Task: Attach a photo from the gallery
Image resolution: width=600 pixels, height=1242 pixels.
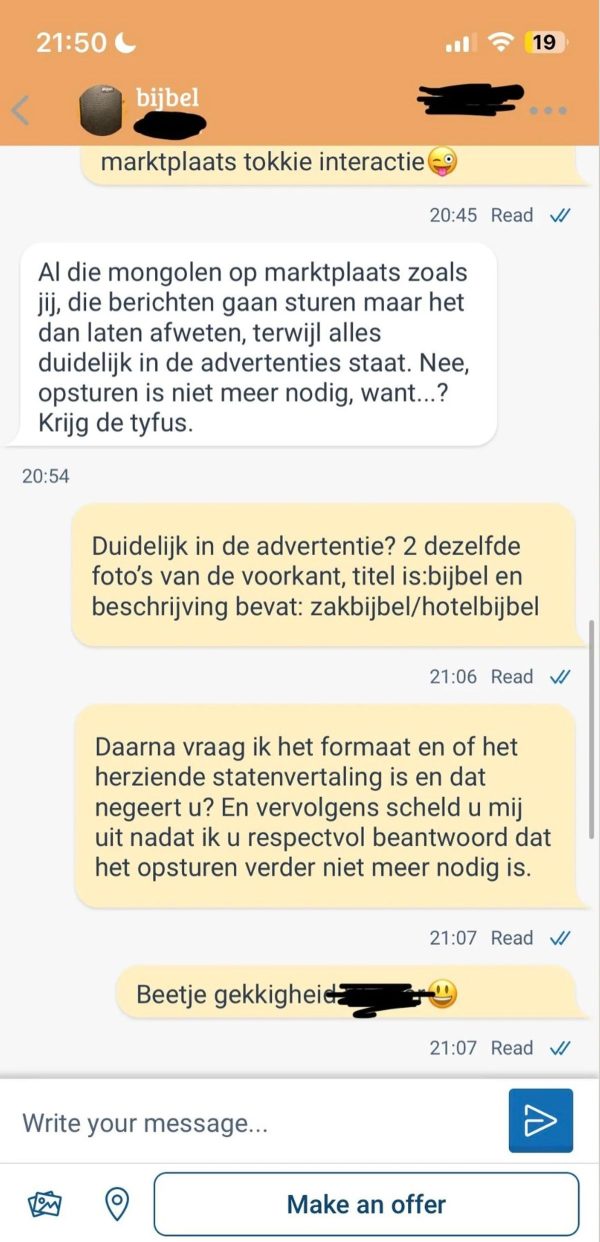Action: pyautogui.click(x=45, y=1204)
